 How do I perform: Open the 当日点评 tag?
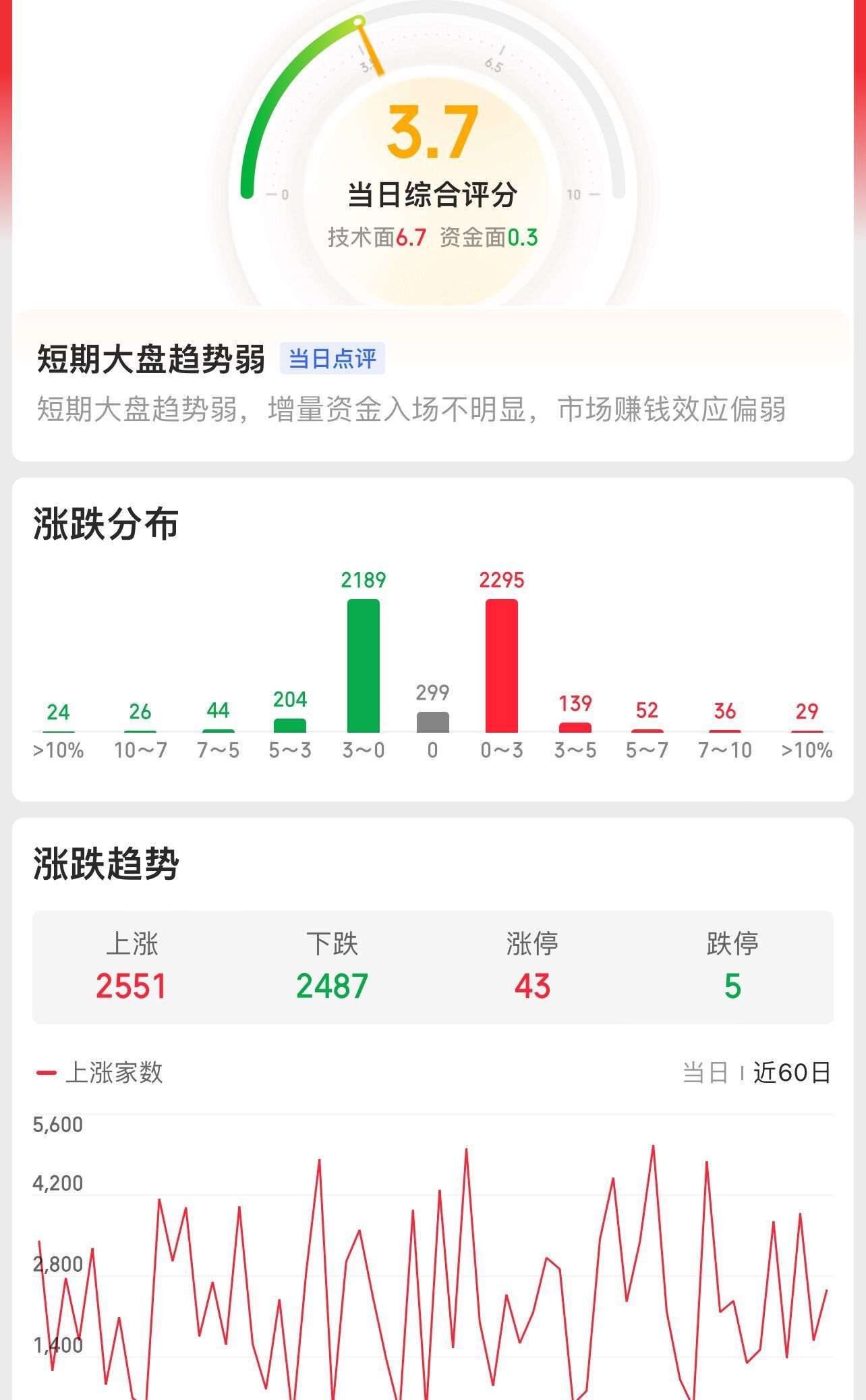(332, 358)
